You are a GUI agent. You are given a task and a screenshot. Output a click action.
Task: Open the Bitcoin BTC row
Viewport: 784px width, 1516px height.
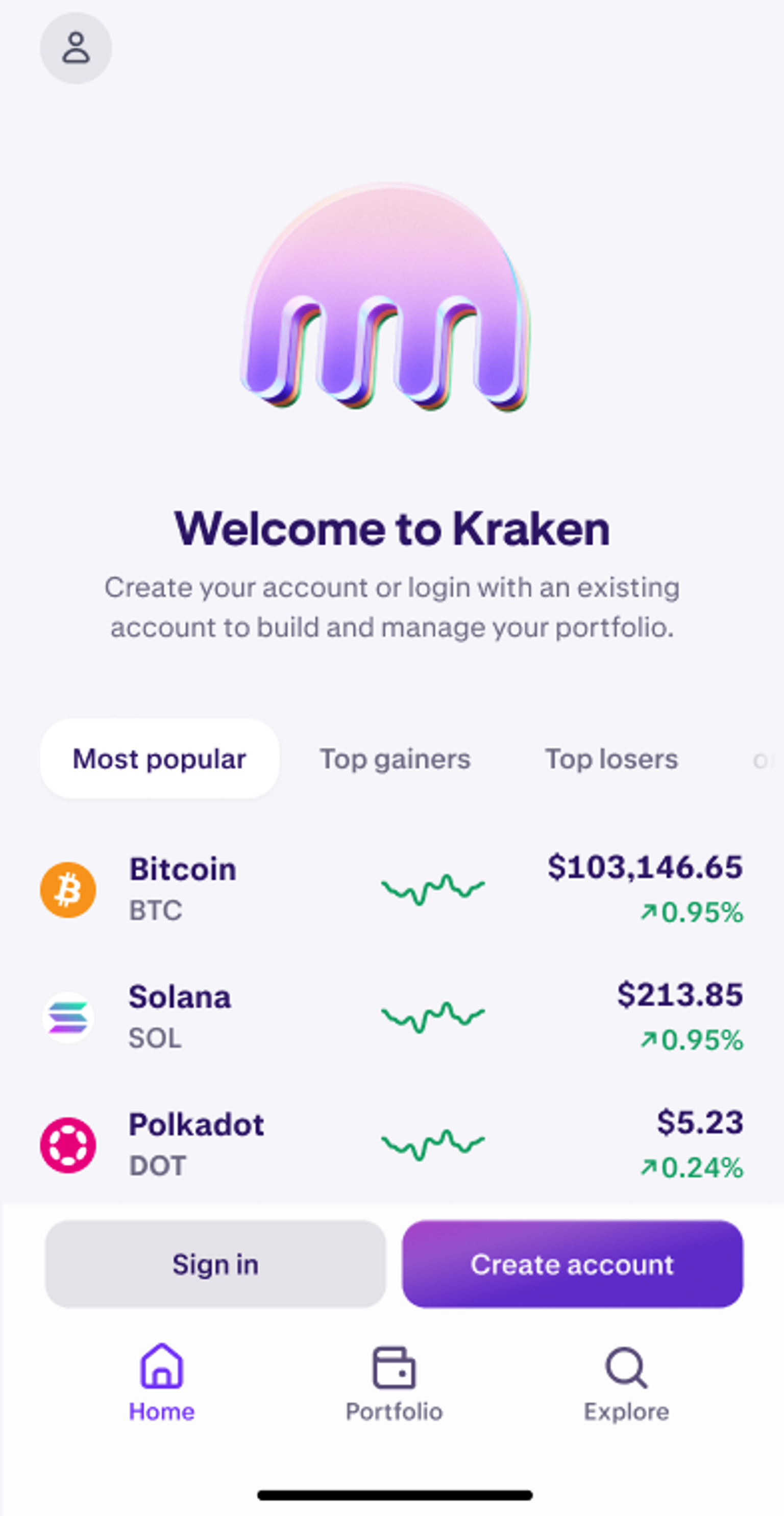[x=391, y=889]
